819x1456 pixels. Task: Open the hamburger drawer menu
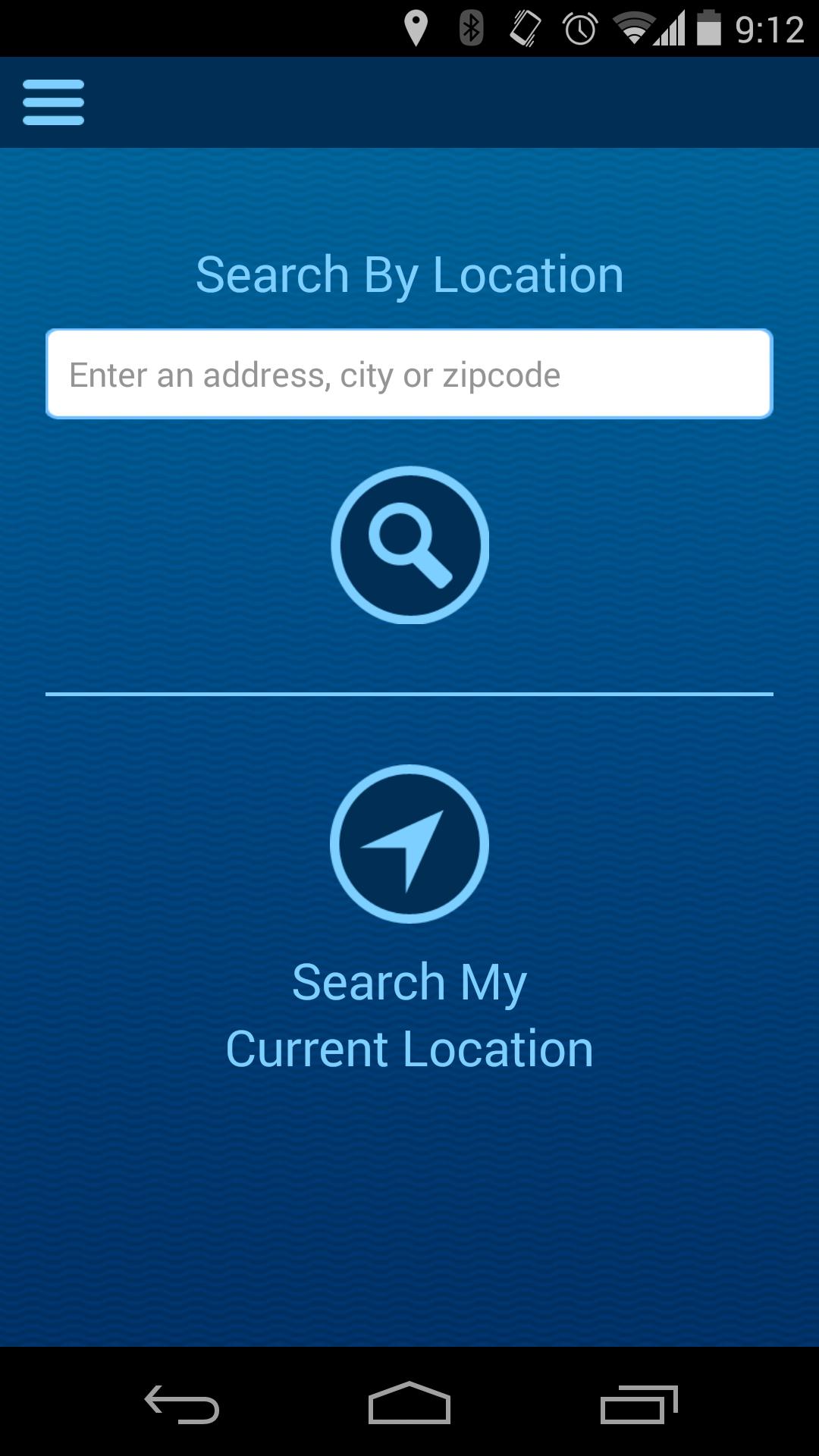[x=53, y=102]
